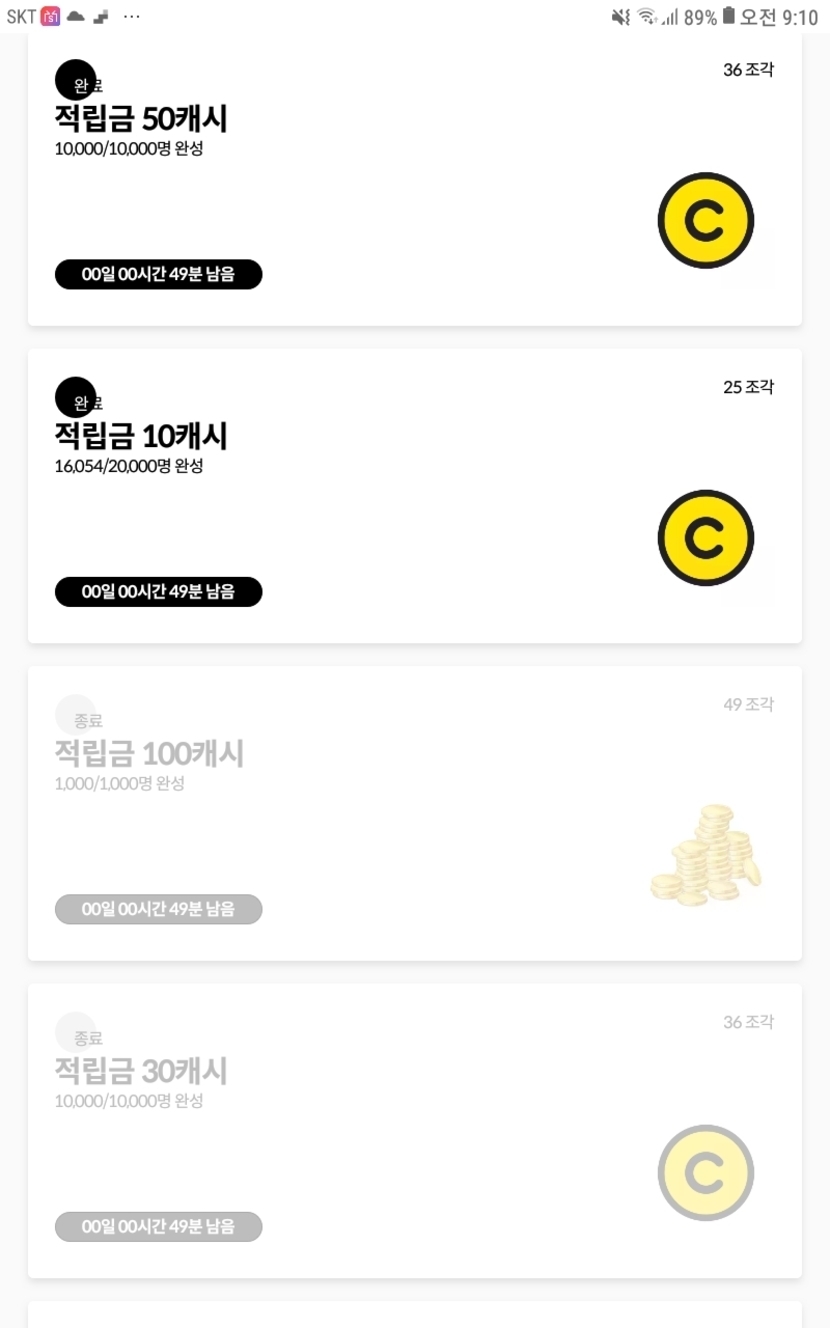Open the 적립금 10캐시 reward card
The width and height of the screenshot is (830, 1328).
414,496
